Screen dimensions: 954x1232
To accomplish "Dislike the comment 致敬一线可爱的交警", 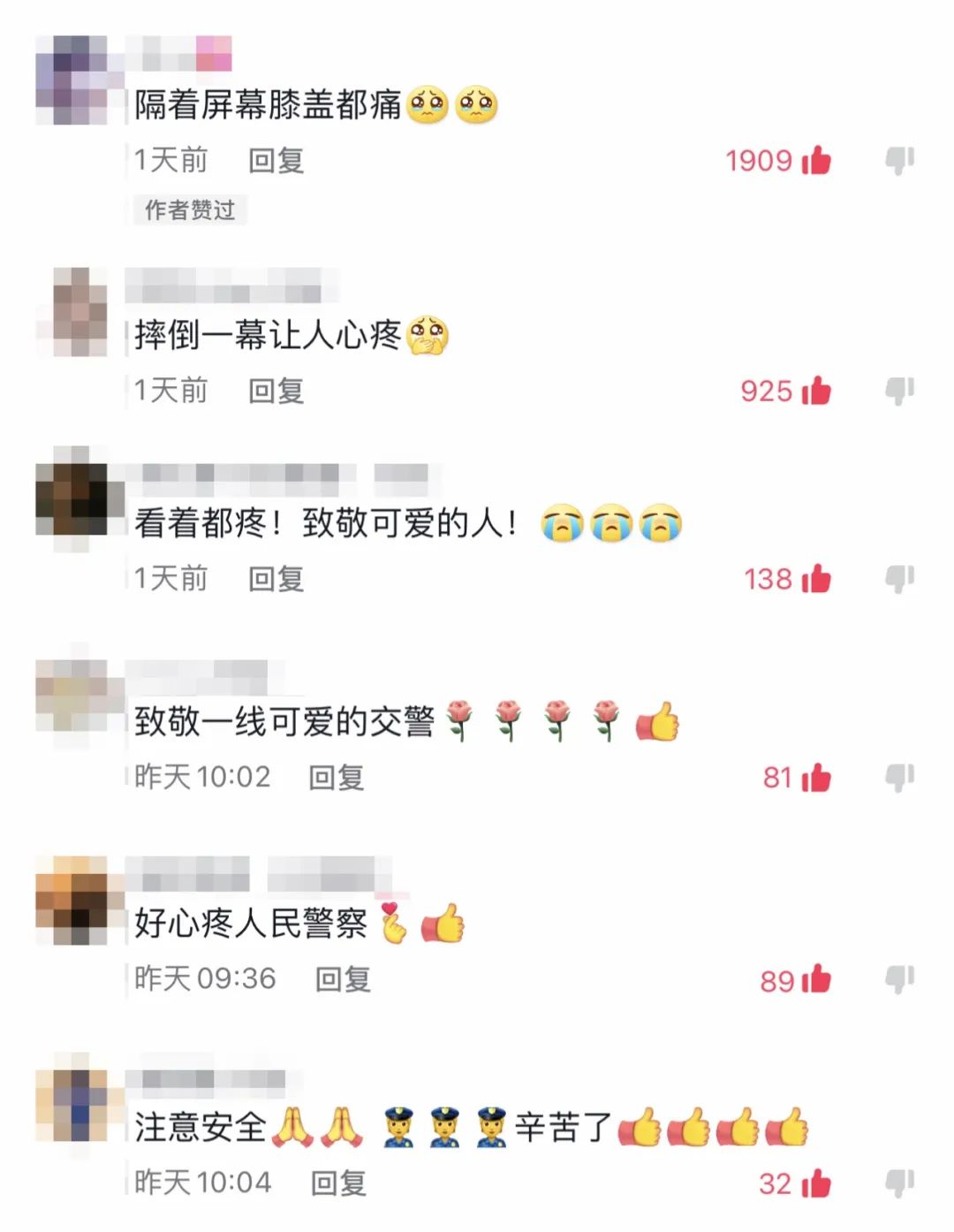I will click(x=899, y=778).
